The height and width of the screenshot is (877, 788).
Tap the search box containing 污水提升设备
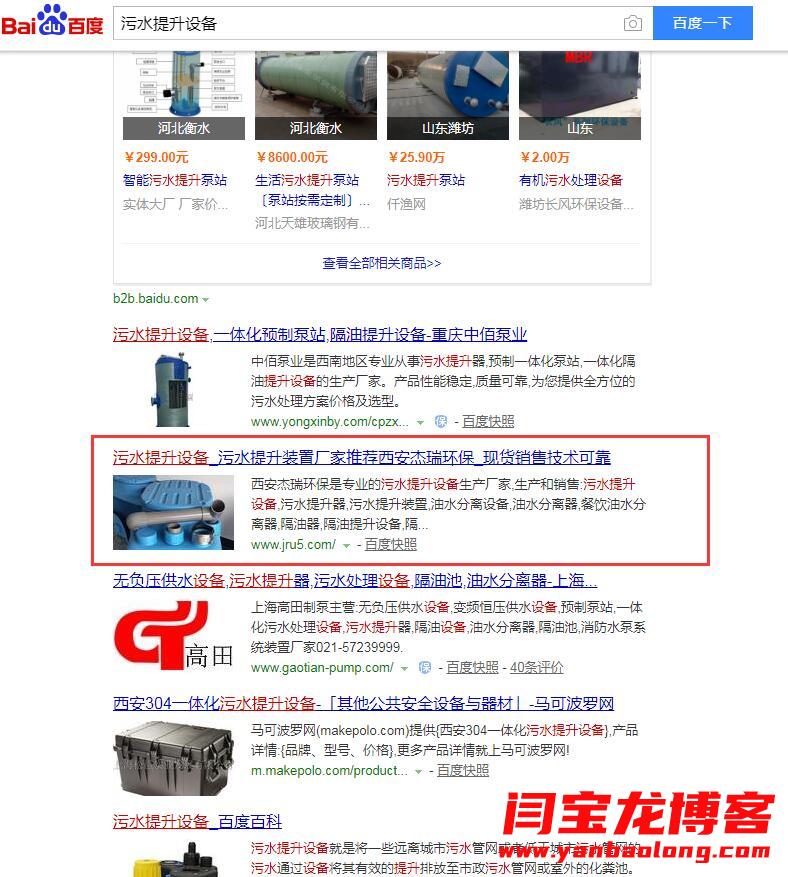tap(360, 23)
